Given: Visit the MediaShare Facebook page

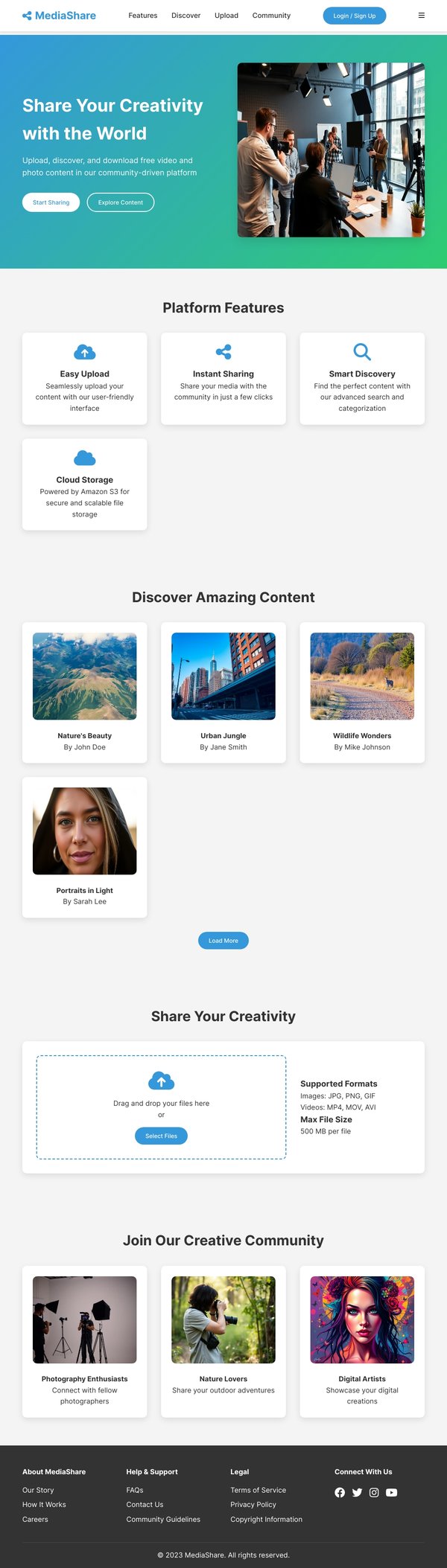Looking at the screenshot, I should tap(340, 1492).
